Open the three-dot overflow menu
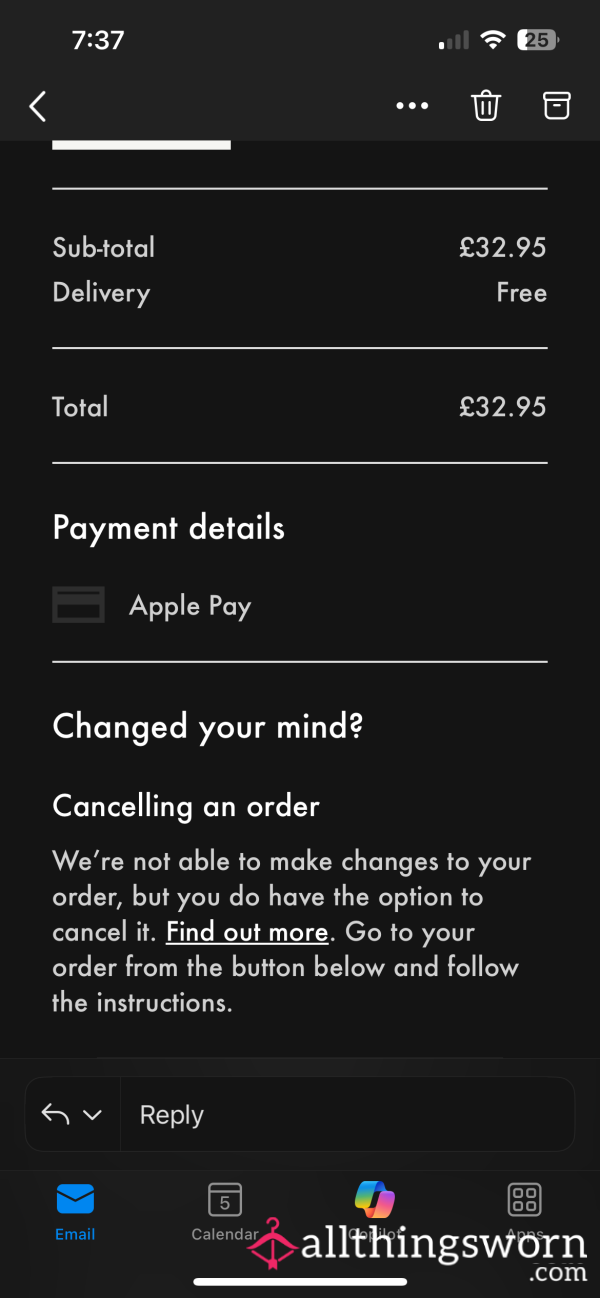This screenshot has width=600, height=1298. point(412,106)
